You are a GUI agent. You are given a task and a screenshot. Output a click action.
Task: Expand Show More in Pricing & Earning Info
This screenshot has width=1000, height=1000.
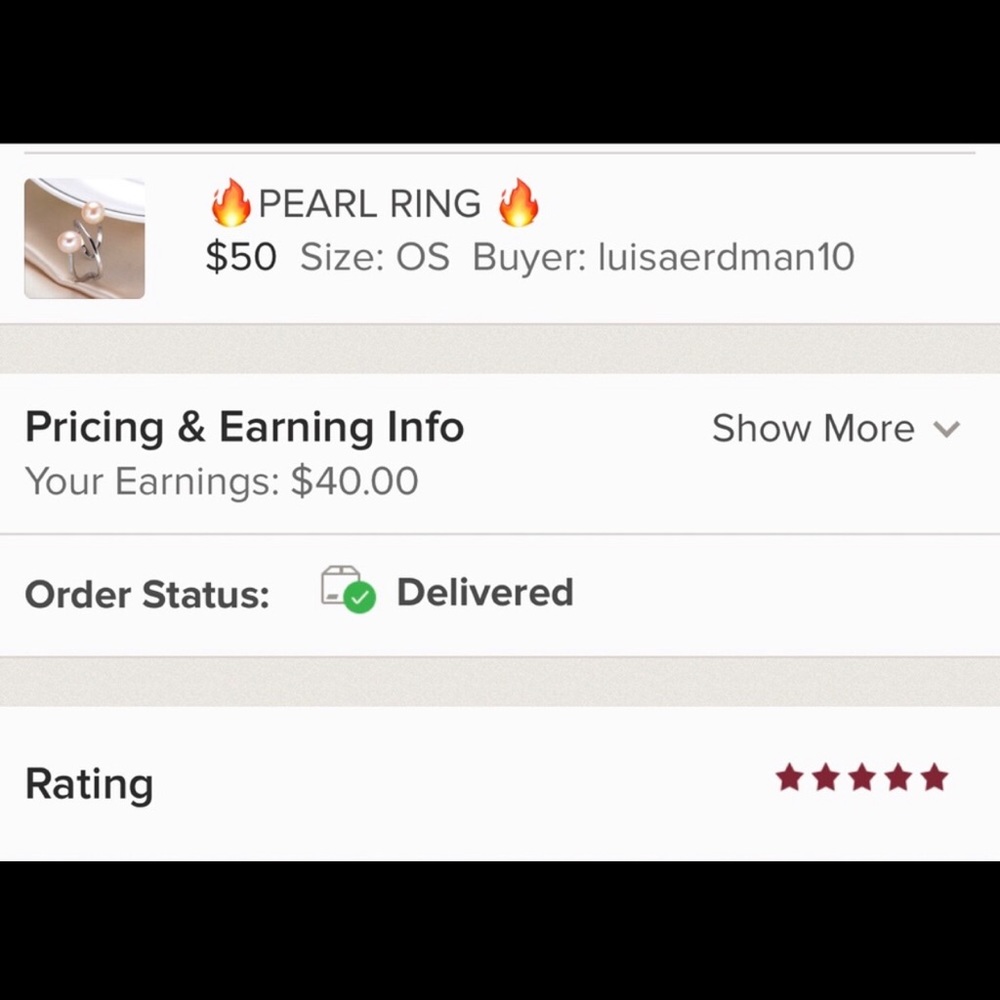(x=835, y=429)
